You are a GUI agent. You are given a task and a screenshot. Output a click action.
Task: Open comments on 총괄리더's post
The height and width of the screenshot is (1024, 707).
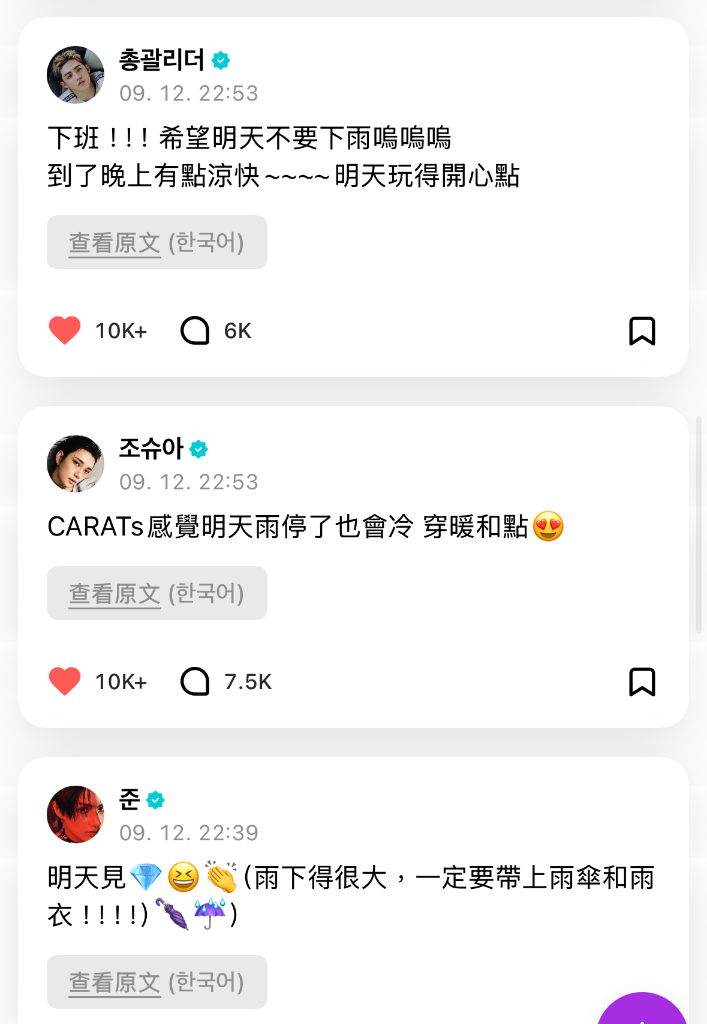tap(195, 331)
